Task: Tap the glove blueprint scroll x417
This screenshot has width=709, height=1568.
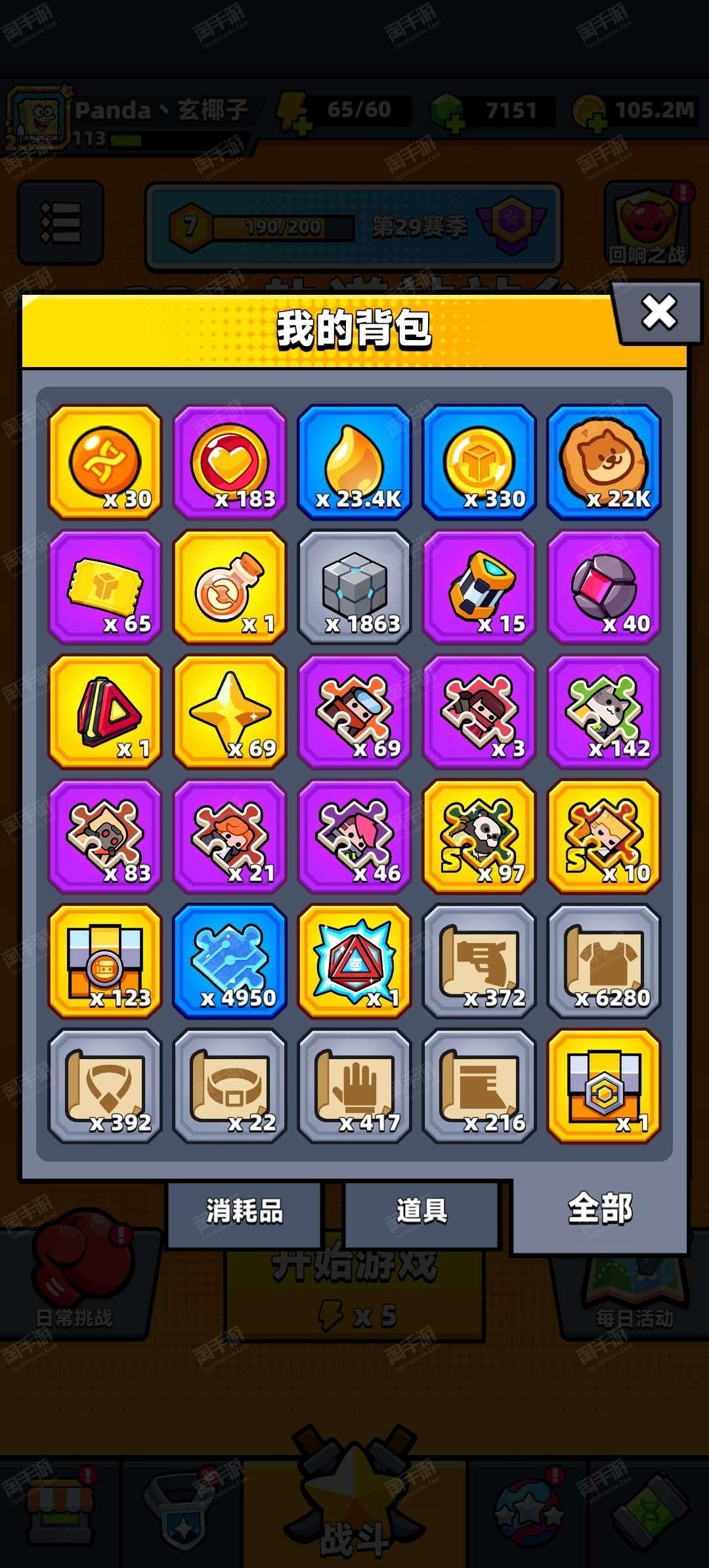Action: (x=354, y=1085)
